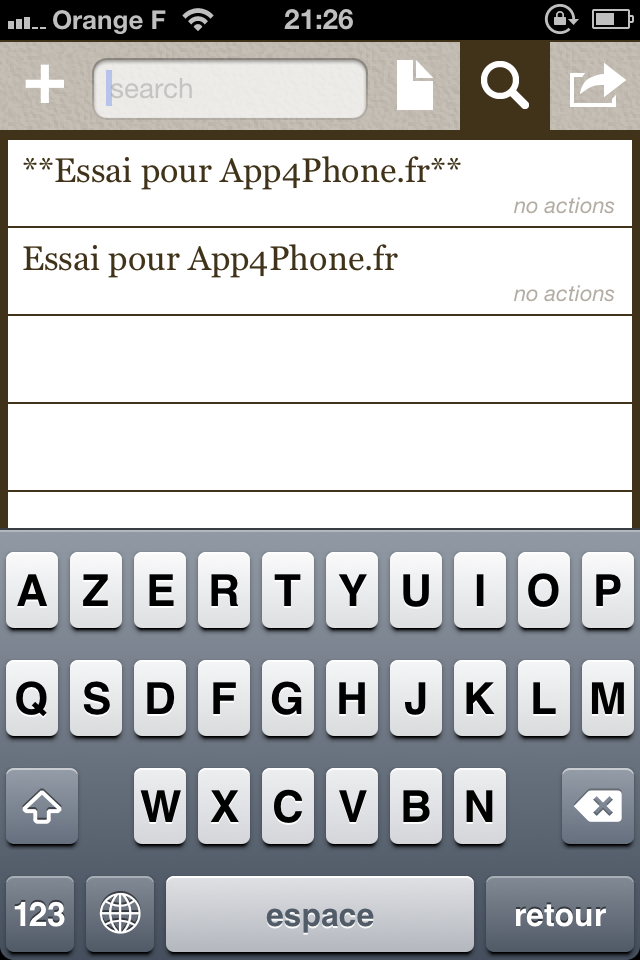
Task: Open the share arrow icon
Action: [x=596, y=86]
